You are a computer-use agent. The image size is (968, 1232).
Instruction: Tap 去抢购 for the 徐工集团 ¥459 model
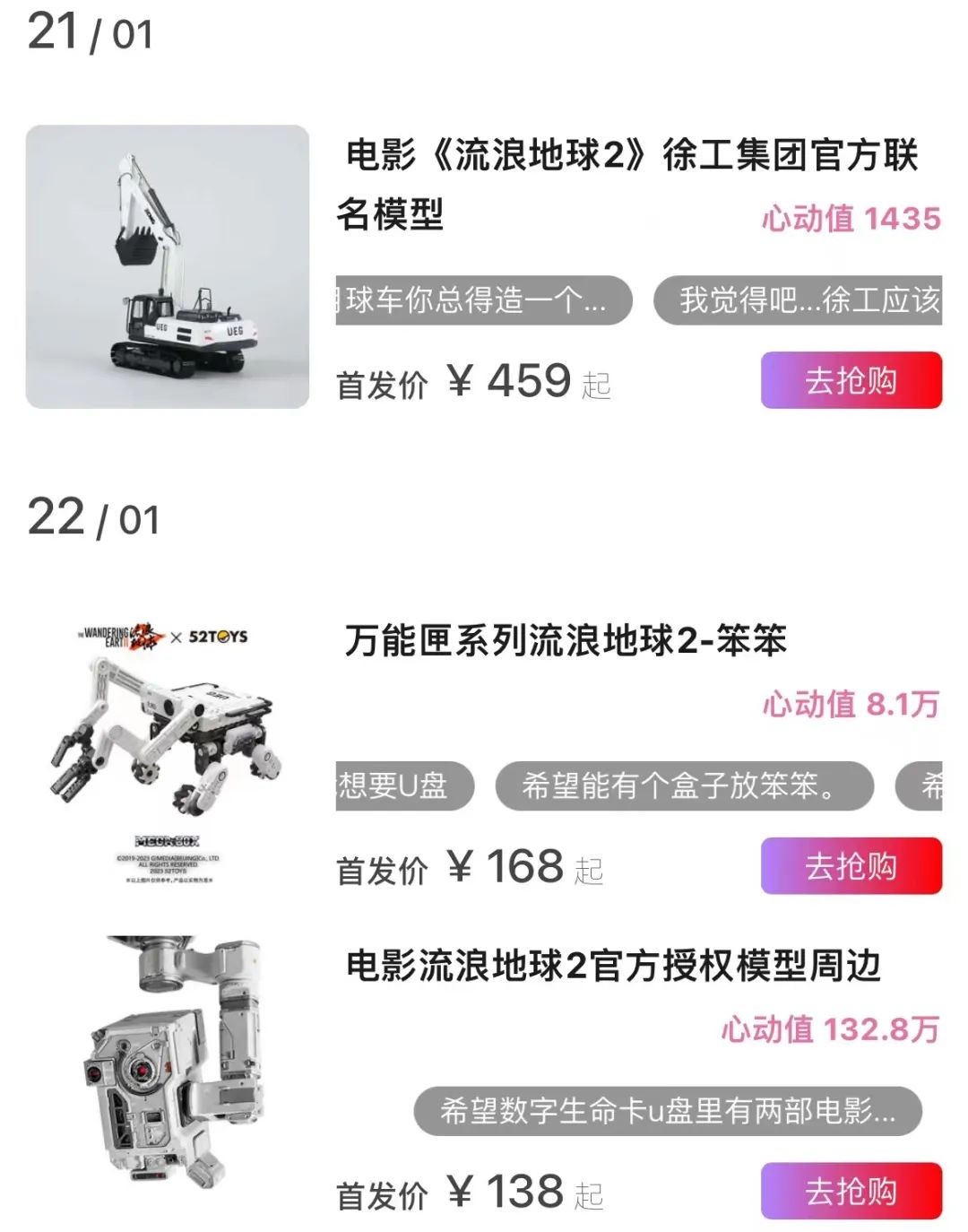pos(851,380)
